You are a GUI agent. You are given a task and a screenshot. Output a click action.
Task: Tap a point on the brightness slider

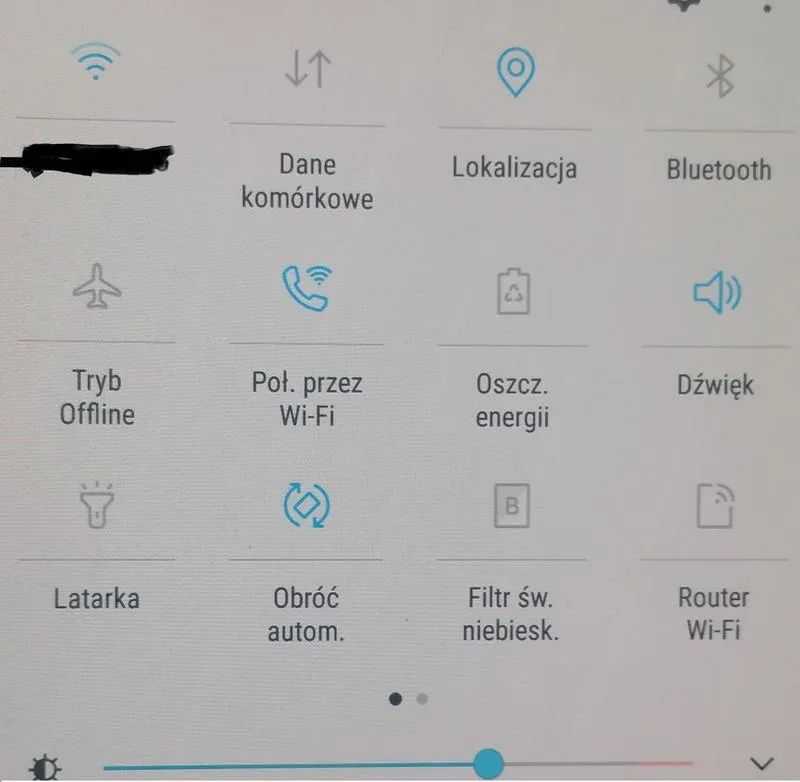[x=300, y=766]
